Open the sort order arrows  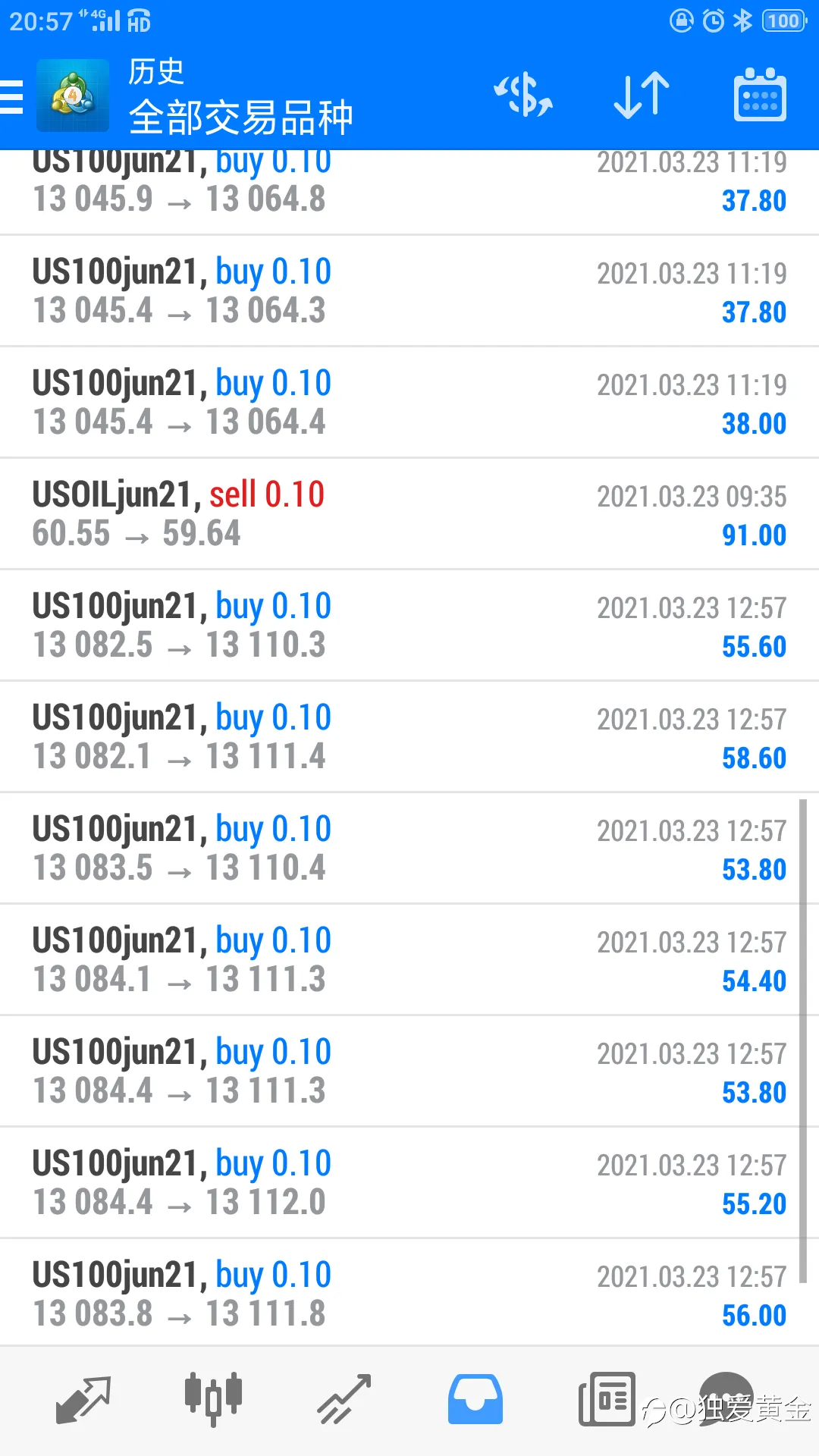pyautogui.click(x=642, y=96)
